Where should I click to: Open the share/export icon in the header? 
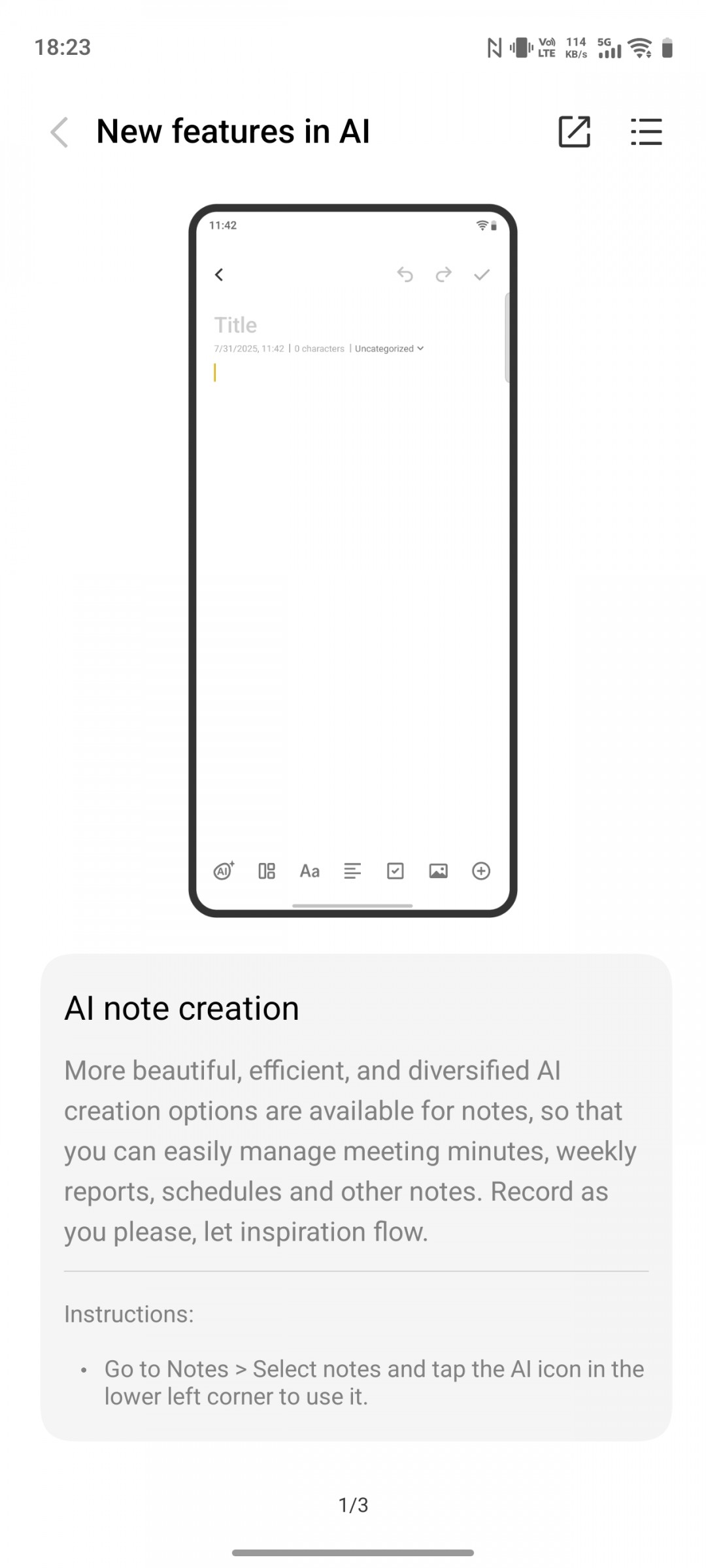pos(574,132)
